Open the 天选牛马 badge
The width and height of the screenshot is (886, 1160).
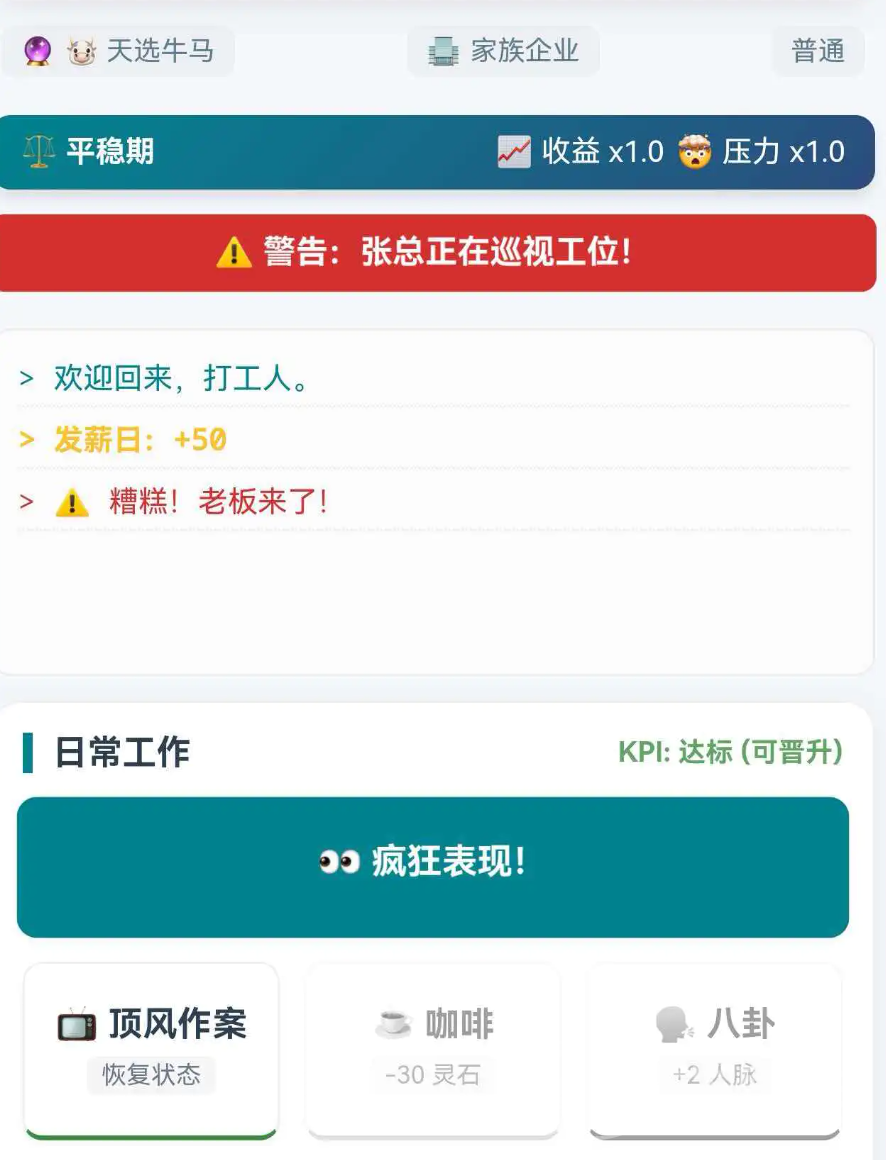point(118,51)
